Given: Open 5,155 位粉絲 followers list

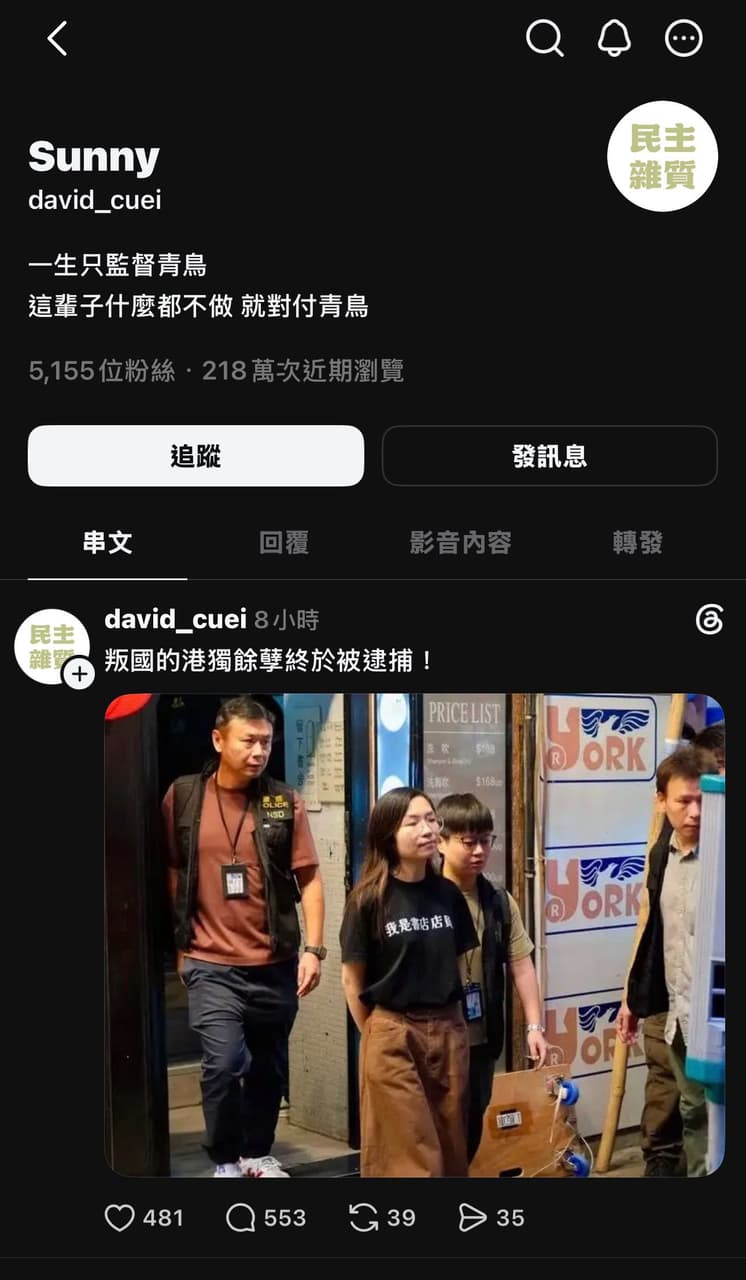Looking at the screenshot, I should [102, 371].
